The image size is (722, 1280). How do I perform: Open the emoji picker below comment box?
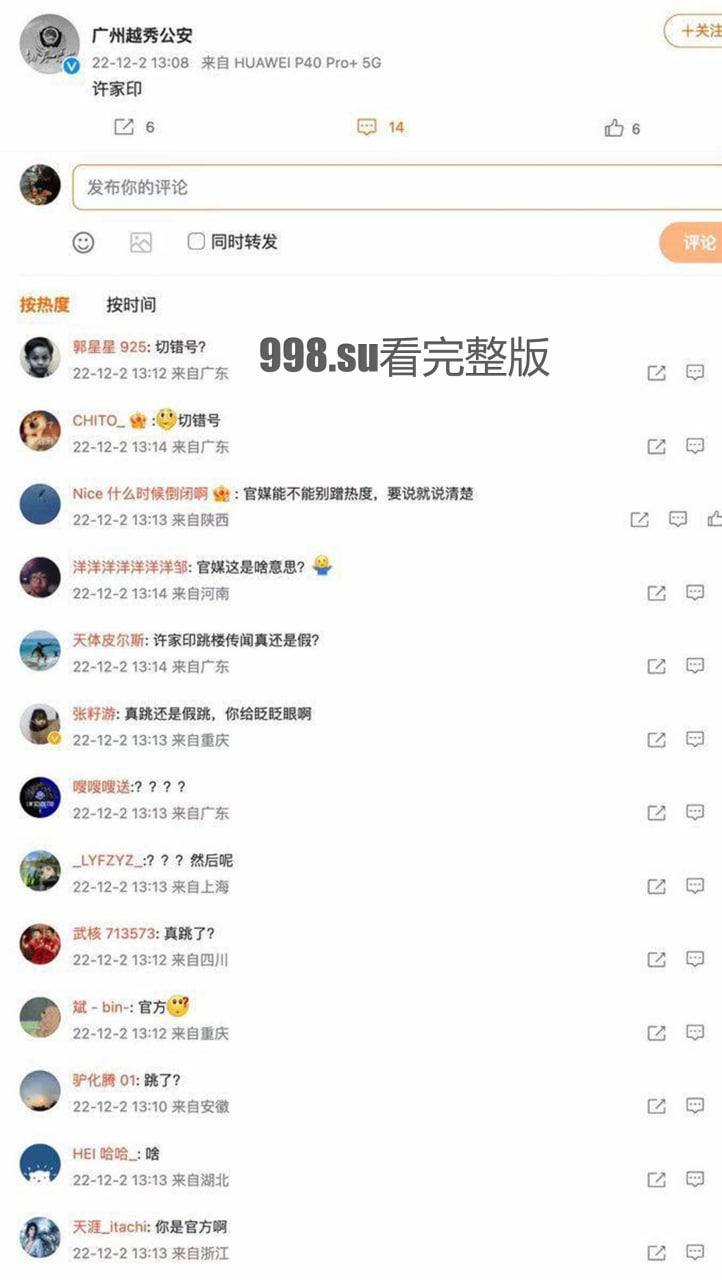84,242
